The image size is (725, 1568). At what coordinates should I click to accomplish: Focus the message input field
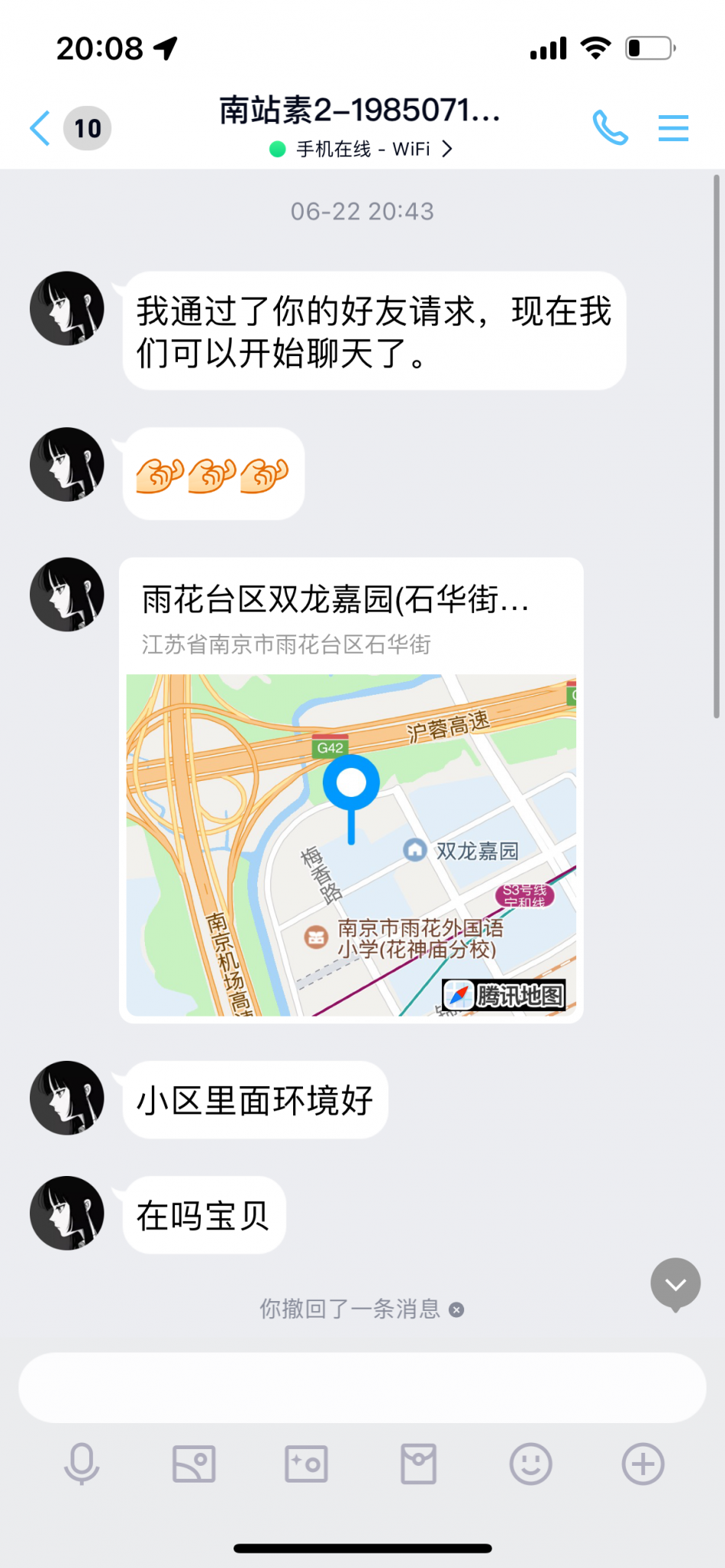pos(362,1387)
